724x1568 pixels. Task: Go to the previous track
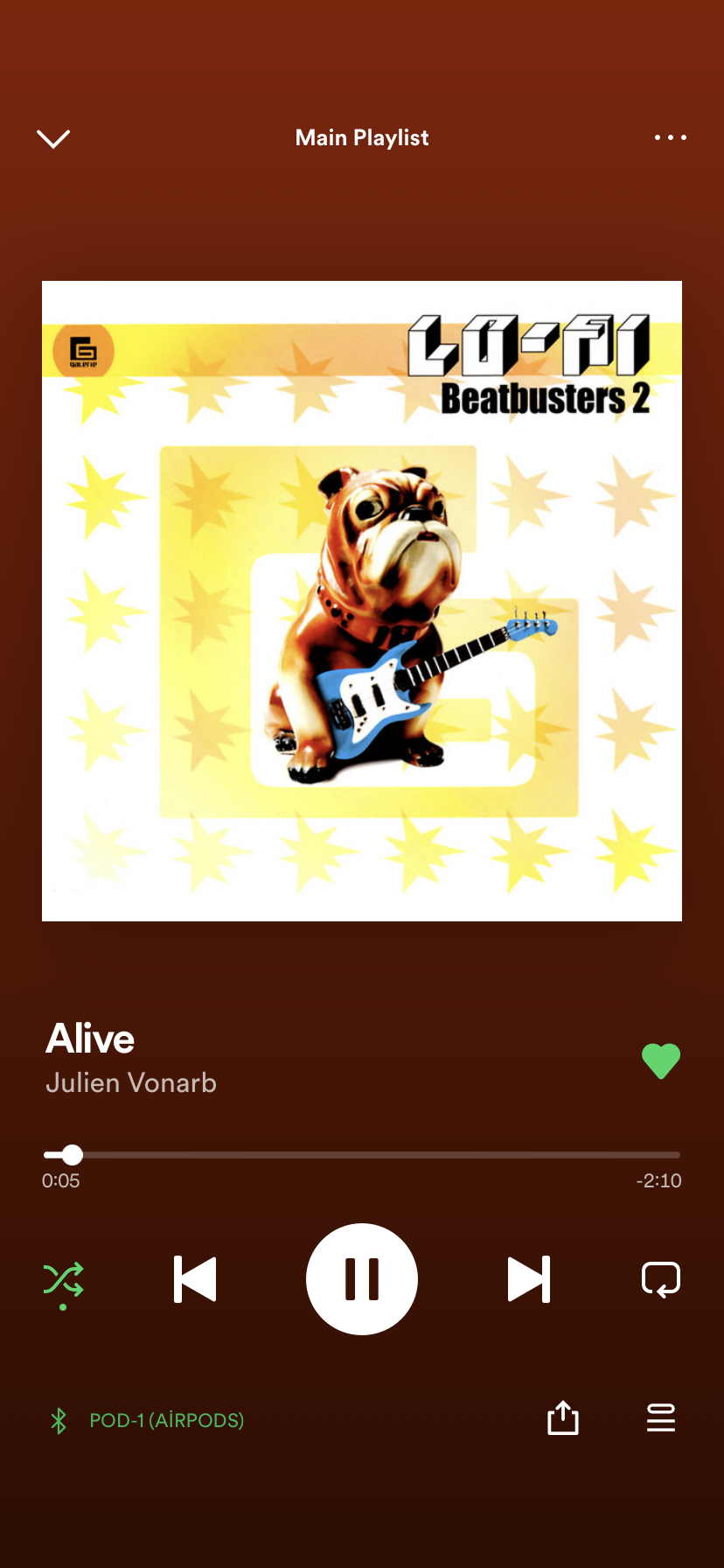click(x=195, y=1279)
